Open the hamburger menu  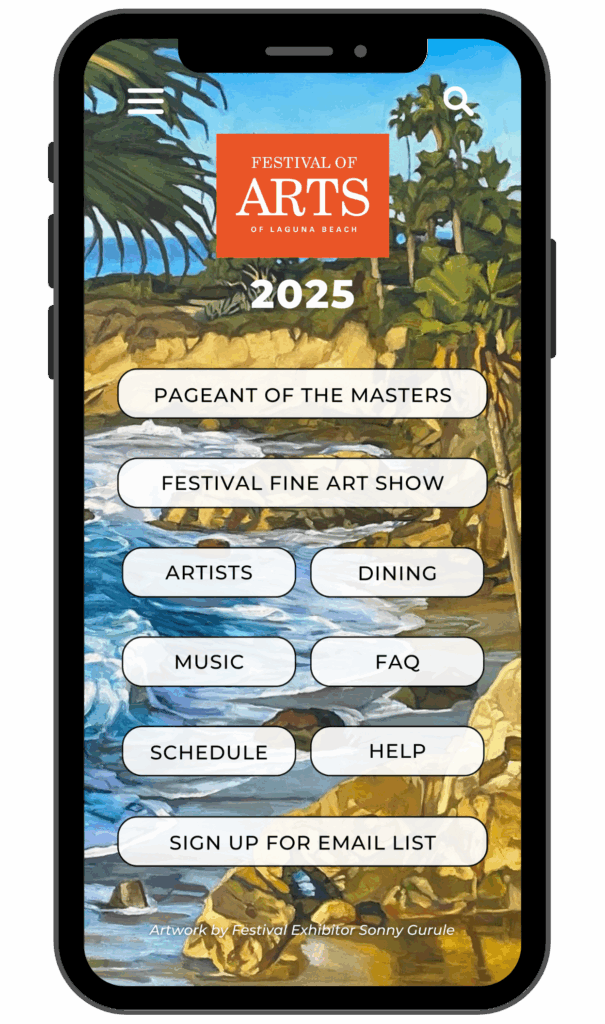146,101
